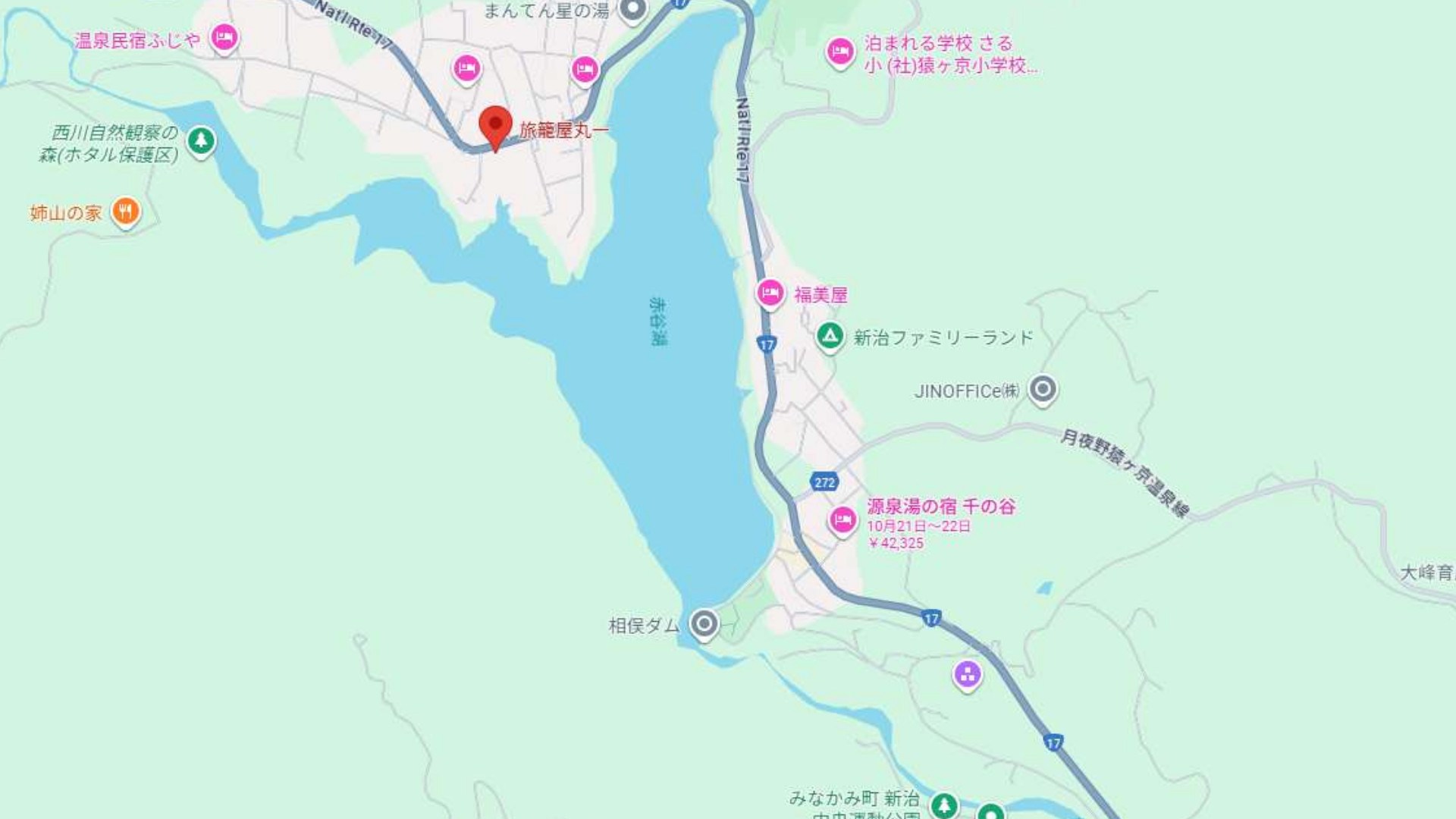This screenshot has height=819, width=1456.
Task: Open the 泊まれる学校 さる小 lodging marker
Action: [839, 52]
